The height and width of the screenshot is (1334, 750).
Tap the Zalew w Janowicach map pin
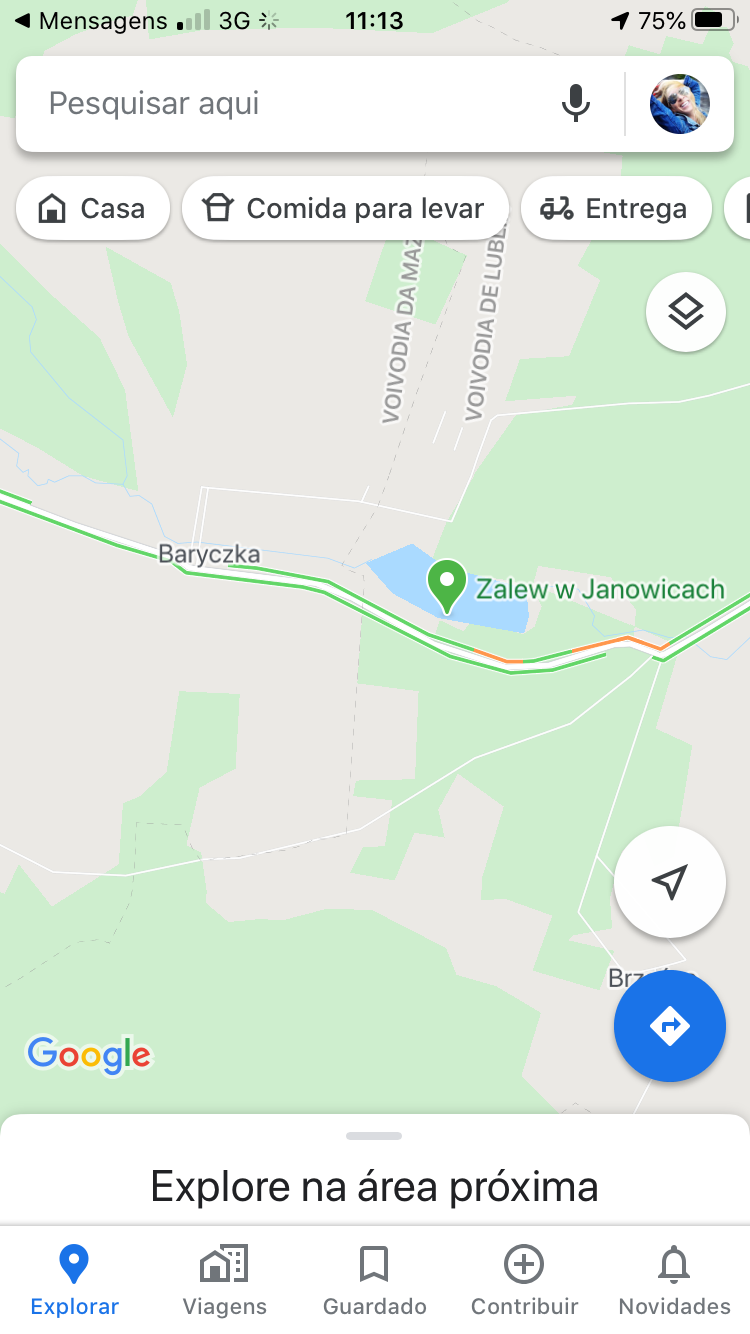coord(446,584)
